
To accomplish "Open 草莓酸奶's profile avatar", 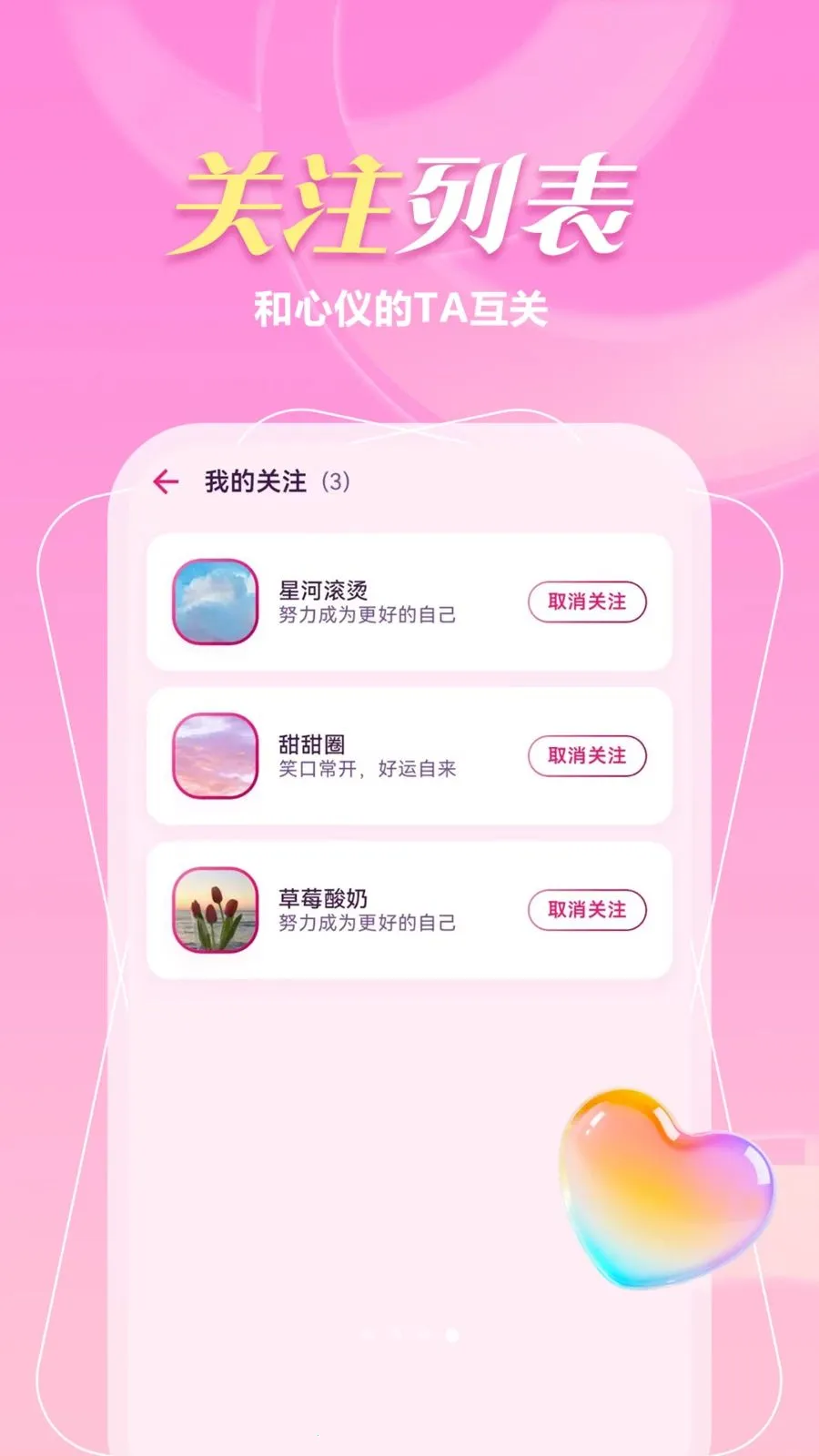I will 216,910.
